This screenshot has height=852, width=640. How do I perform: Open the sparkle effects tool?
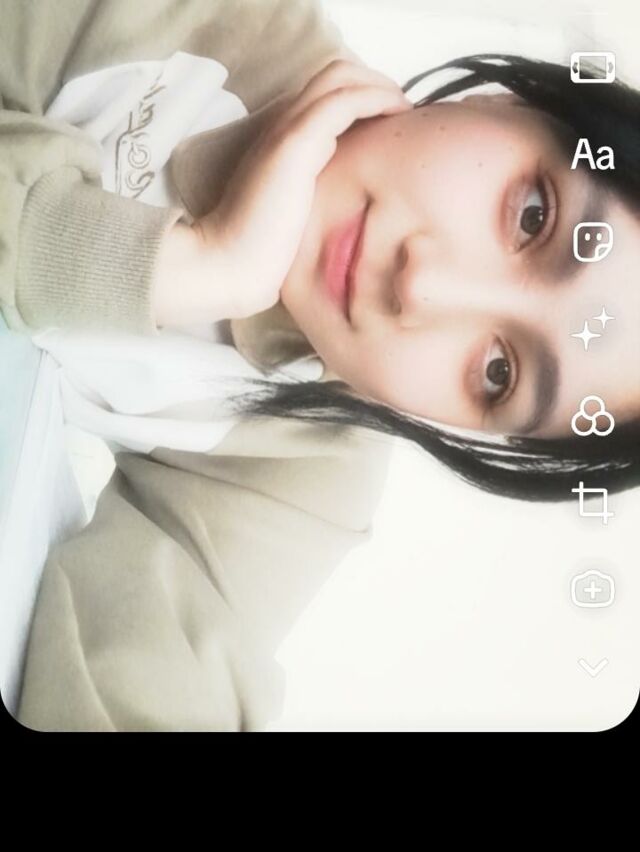(593, 329)
